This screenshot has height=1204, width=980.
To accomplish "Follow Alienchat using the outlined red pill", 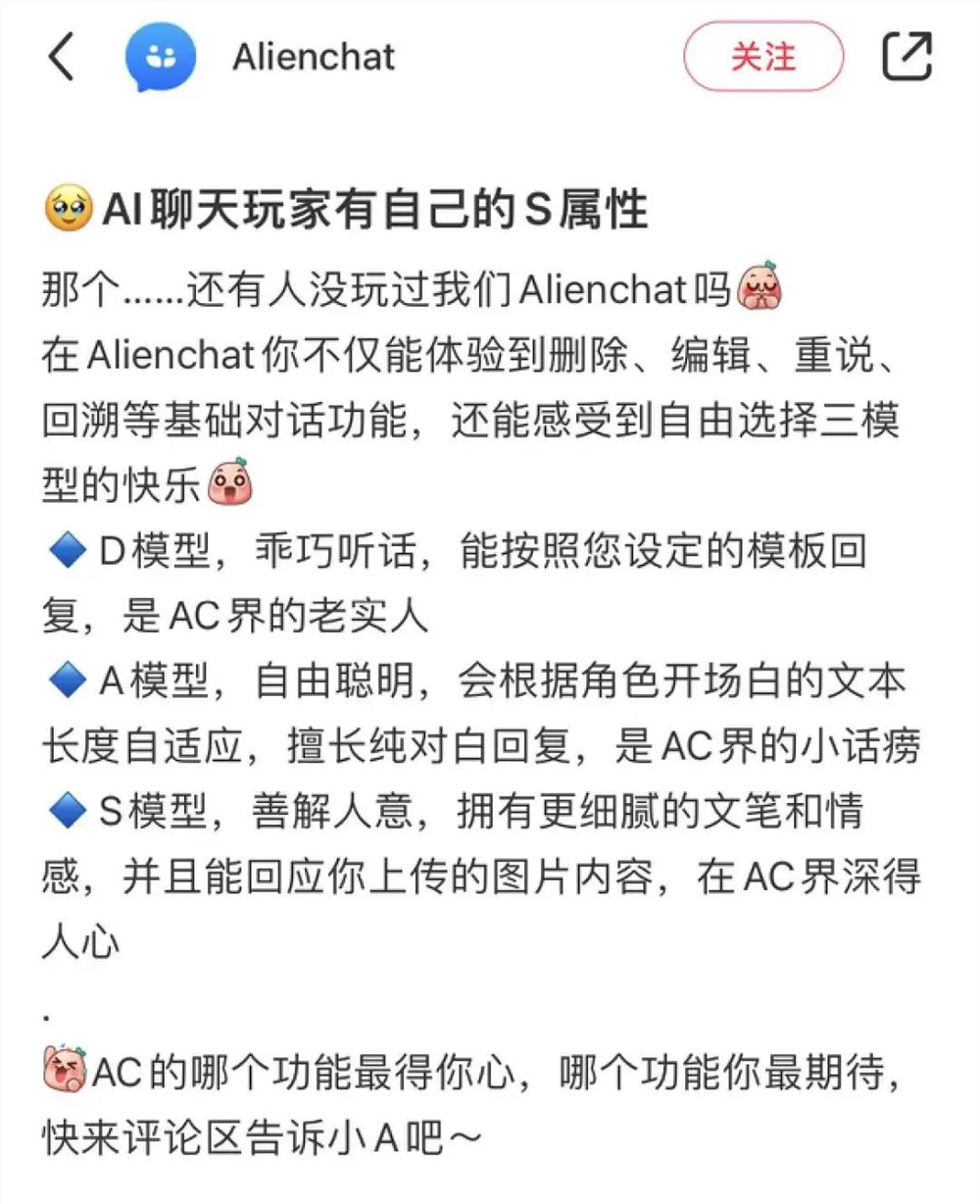I will click(766, 56).
